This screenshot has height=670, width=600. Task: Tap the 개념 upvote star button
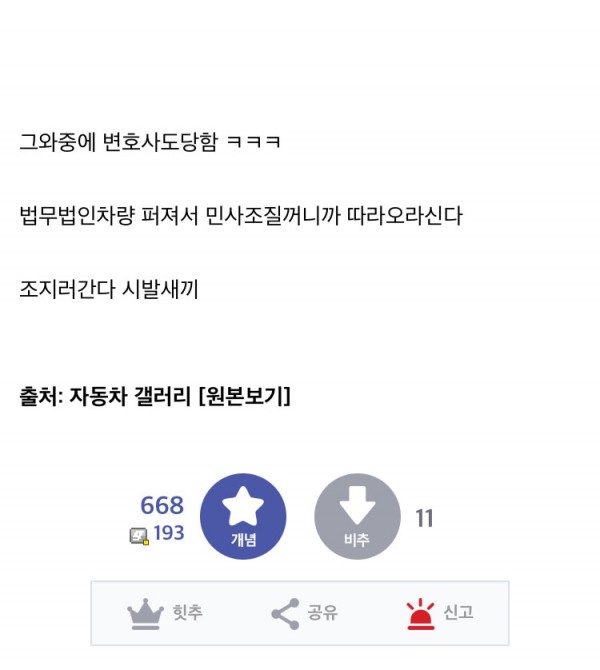(243, 516)
